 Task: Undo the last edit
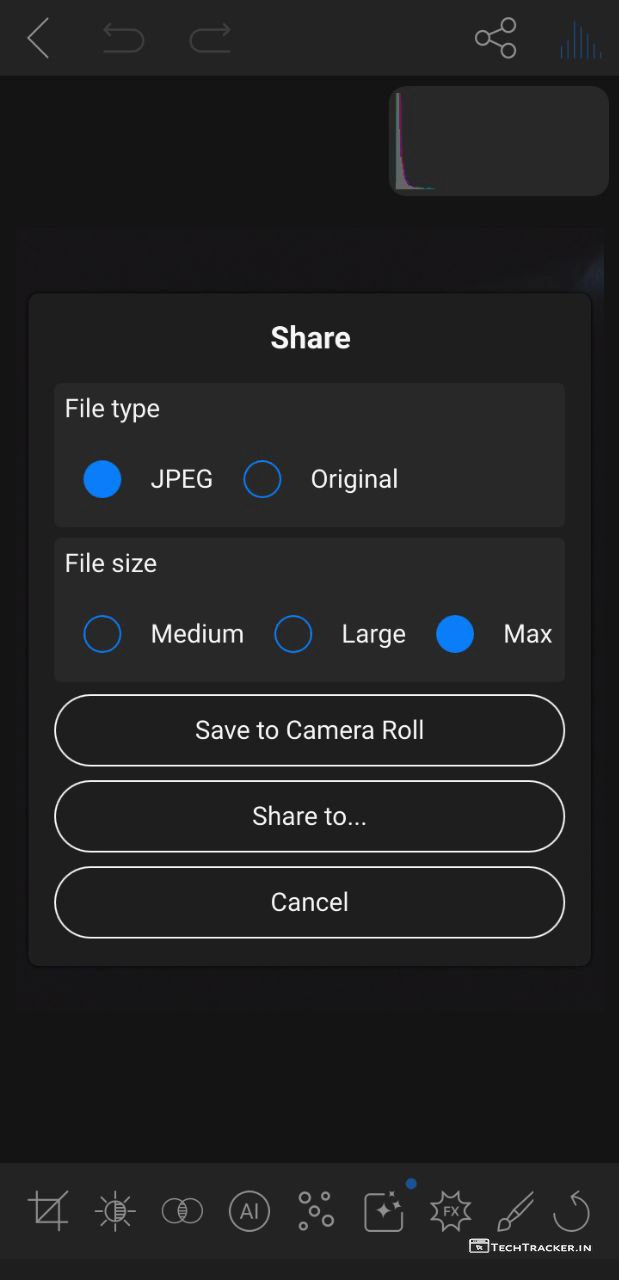(123, 38)
